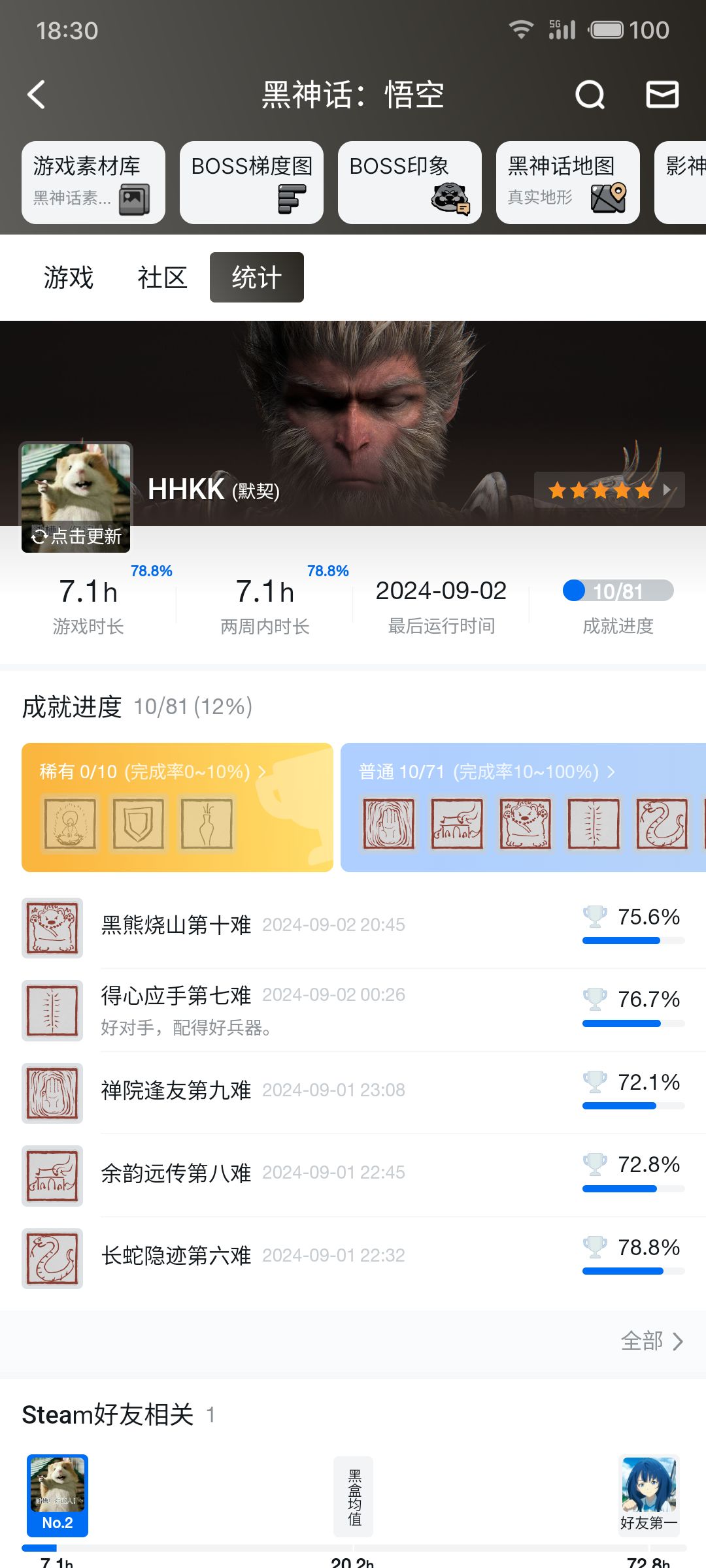
Task: Open the BOSS印象 card
Action: pyautogui.click(x=410, y=182)
